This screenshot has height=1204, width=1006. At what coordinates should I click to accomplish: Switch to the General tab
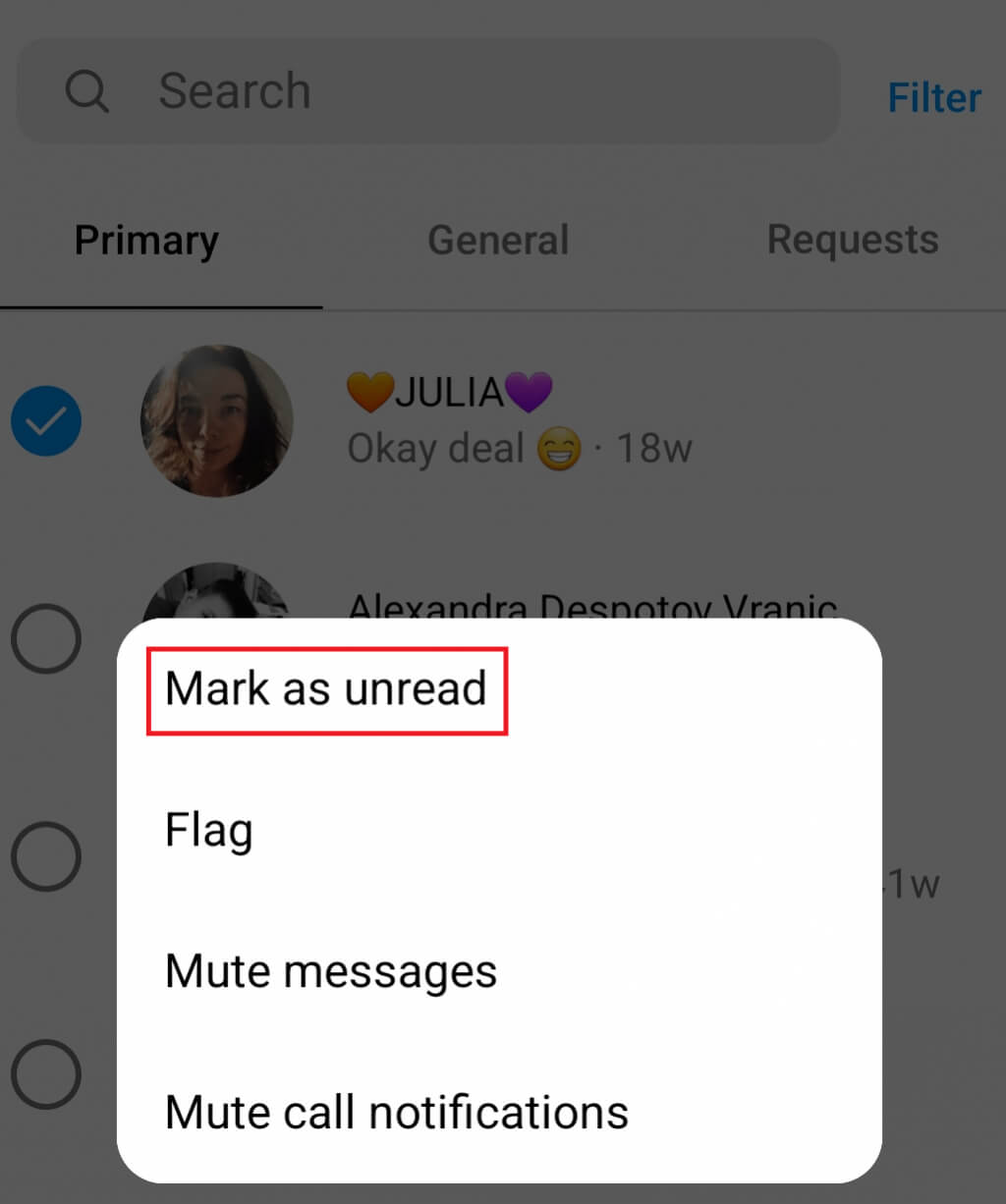pos(498,241)
